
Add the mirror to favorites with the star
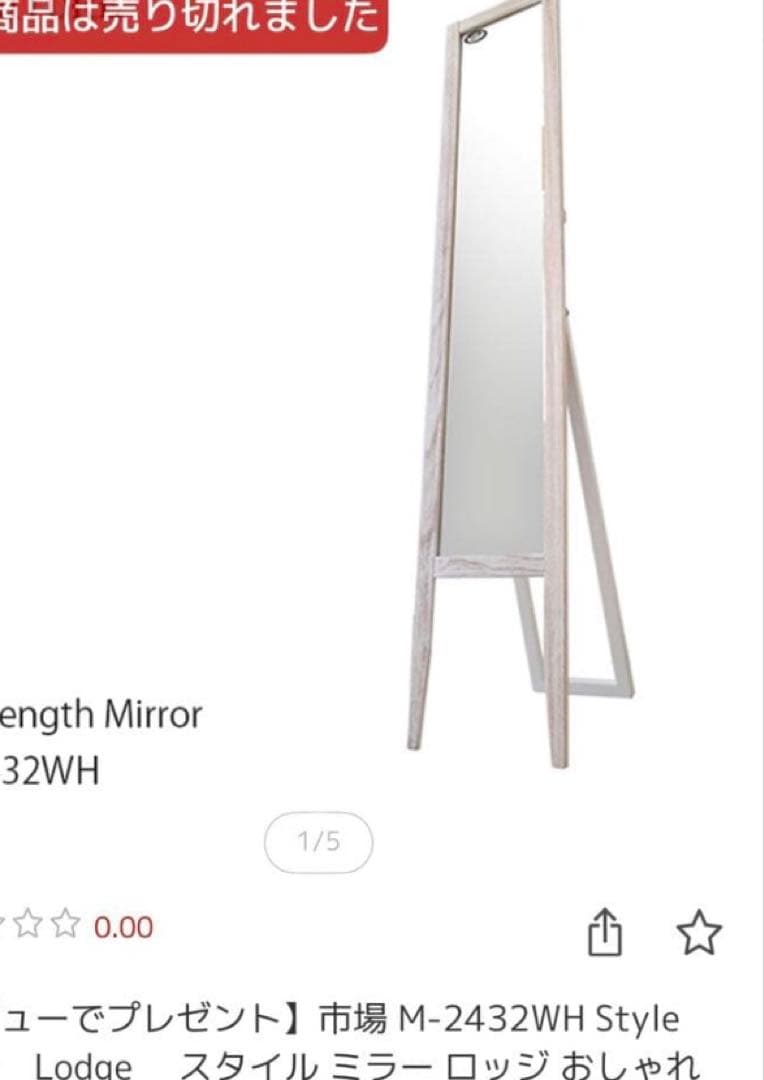point(698,934)
